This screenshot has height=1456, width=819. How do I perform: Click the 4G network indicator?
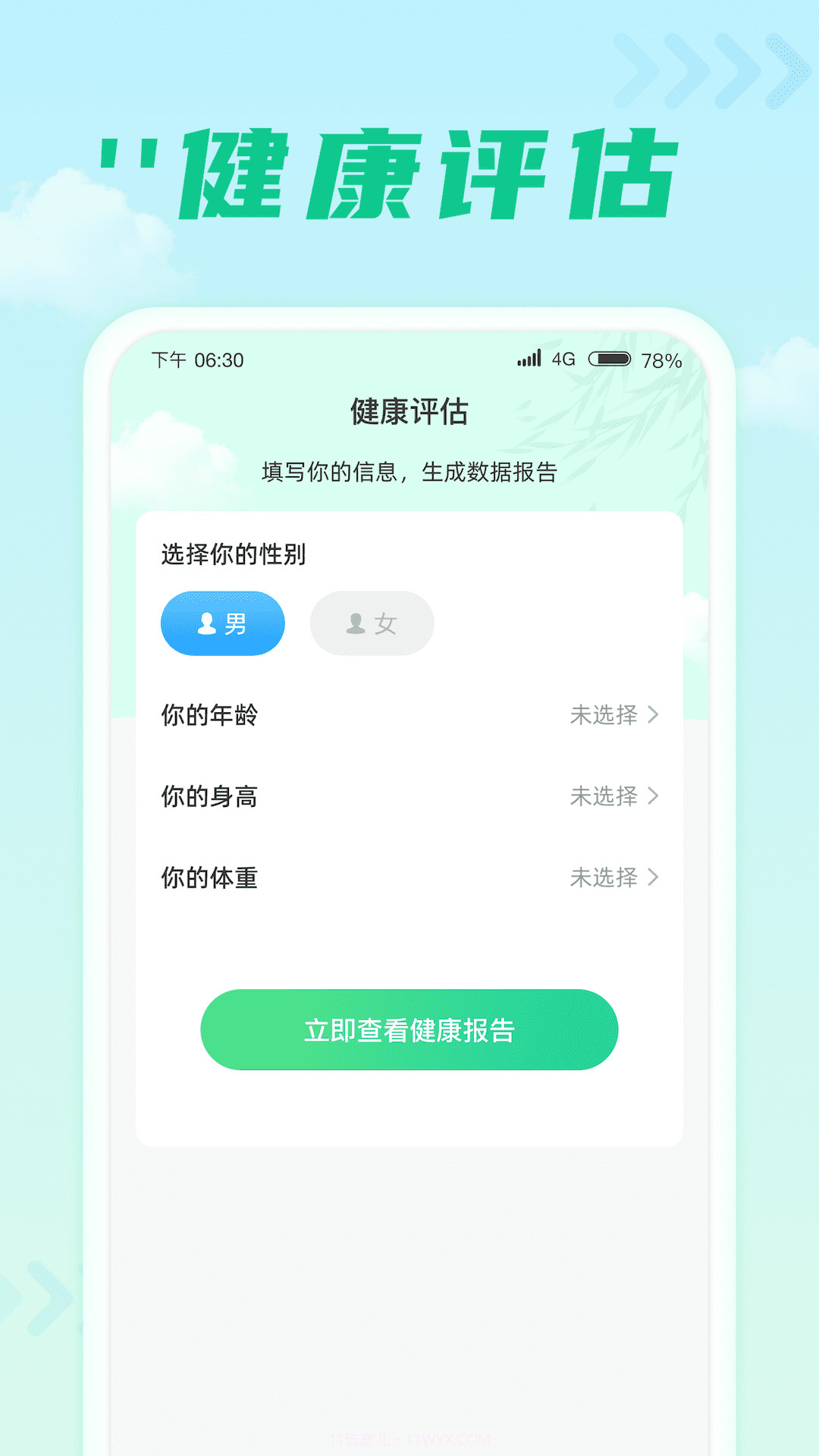tap(564, 359)
